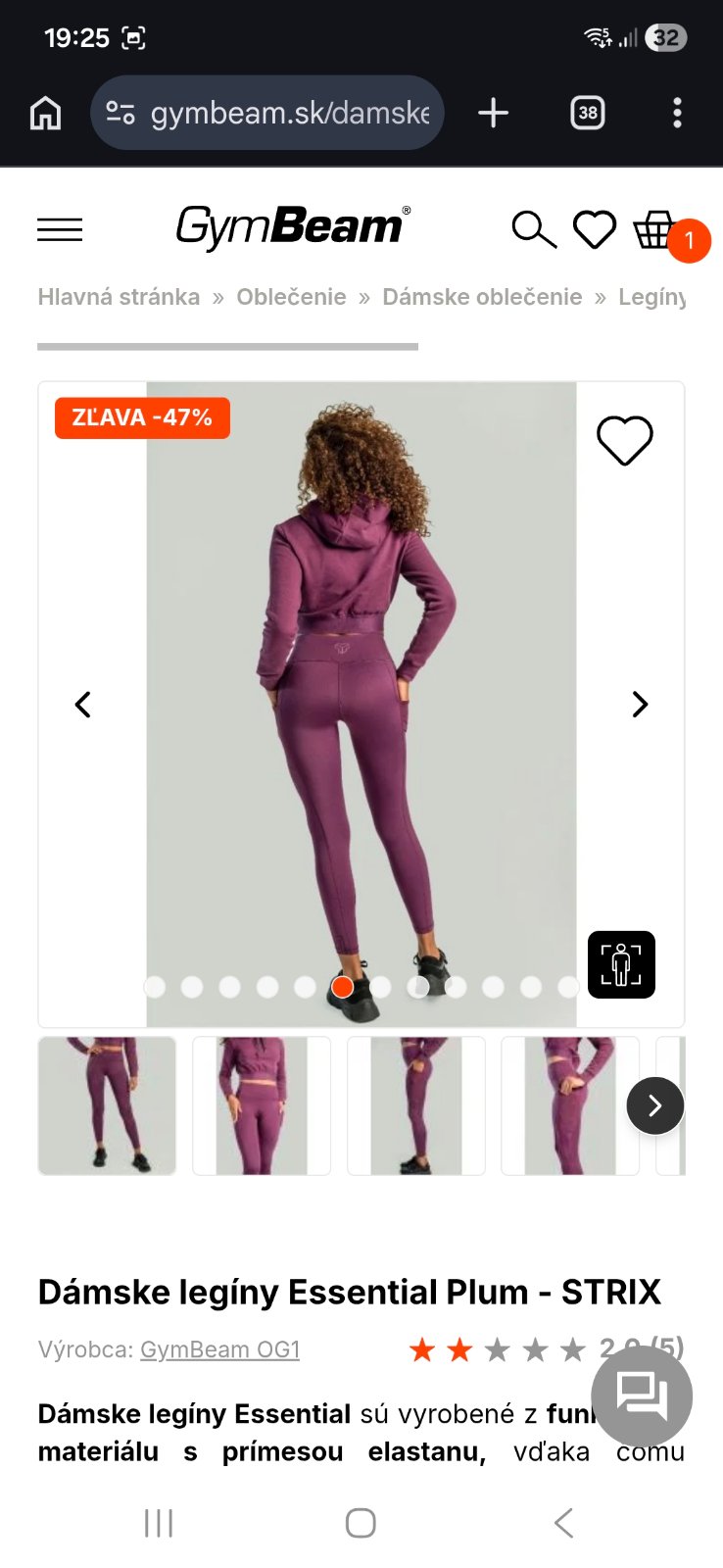Open the browser overflow menu

(x=677, y=113)
